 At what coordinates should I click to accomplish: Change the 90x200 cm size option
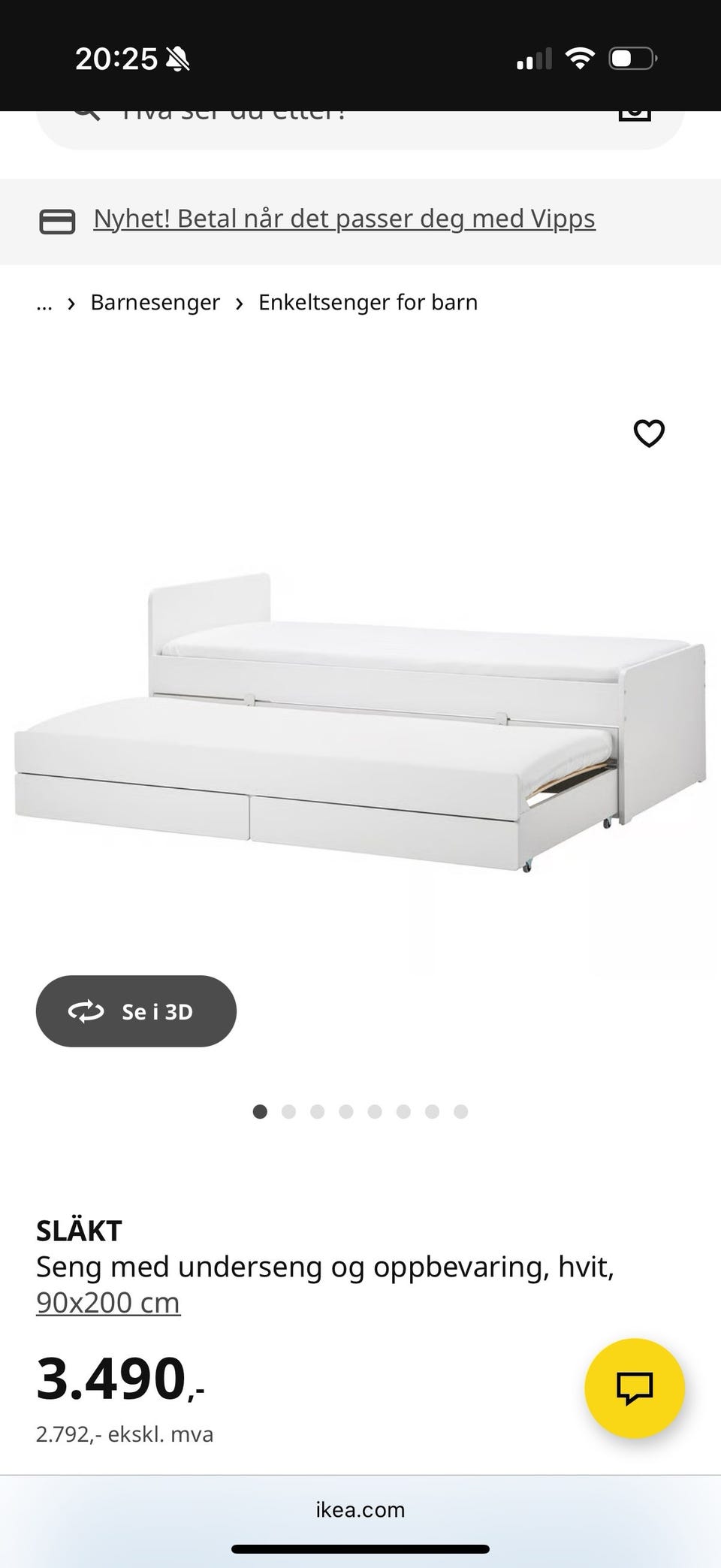click(x=108, y=1302)
